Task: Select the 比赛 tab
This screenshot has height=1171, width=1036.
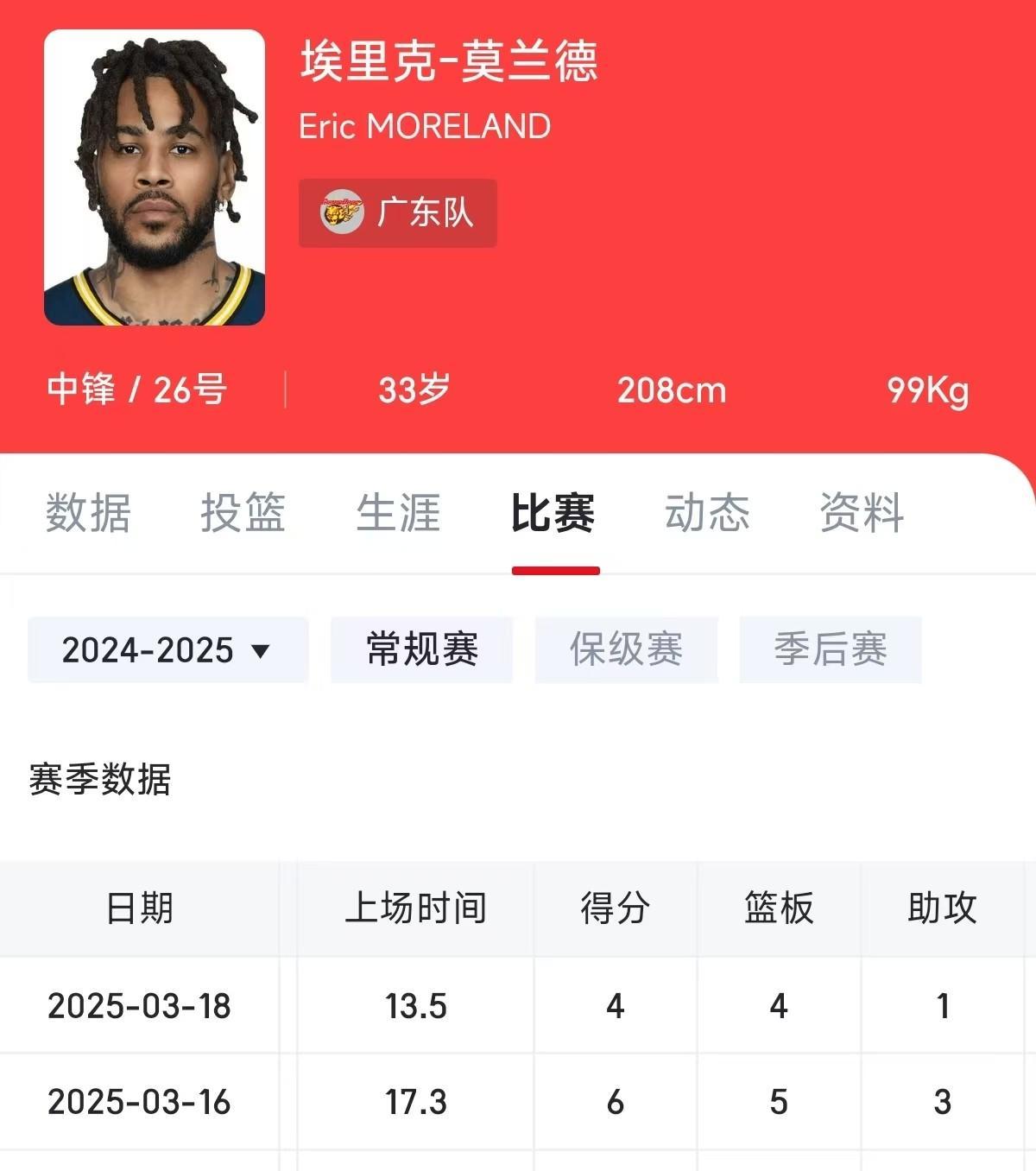Action: point(553,513)
